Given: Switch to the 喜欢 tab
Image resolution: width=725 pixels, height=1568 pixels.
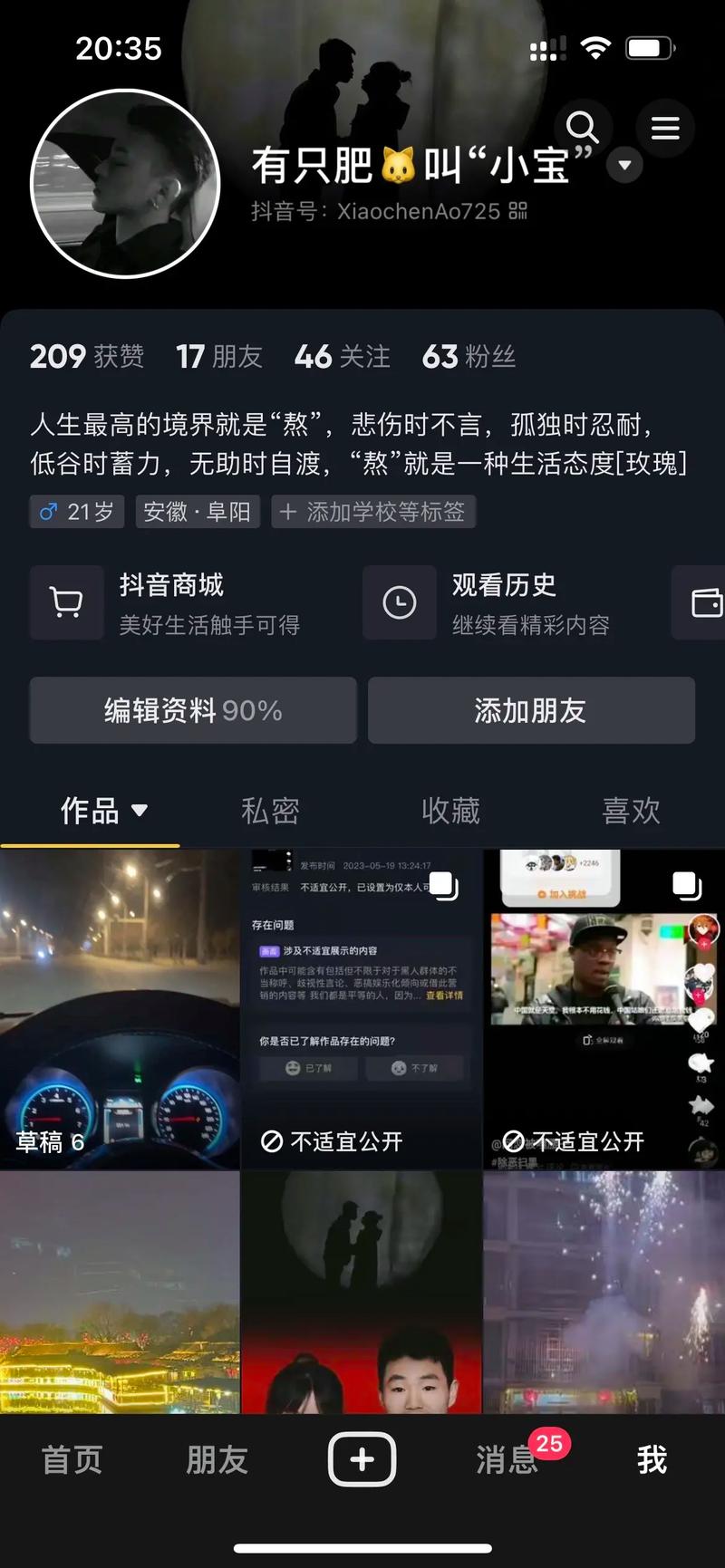Looking at the screenshot, I should point(632,811).
